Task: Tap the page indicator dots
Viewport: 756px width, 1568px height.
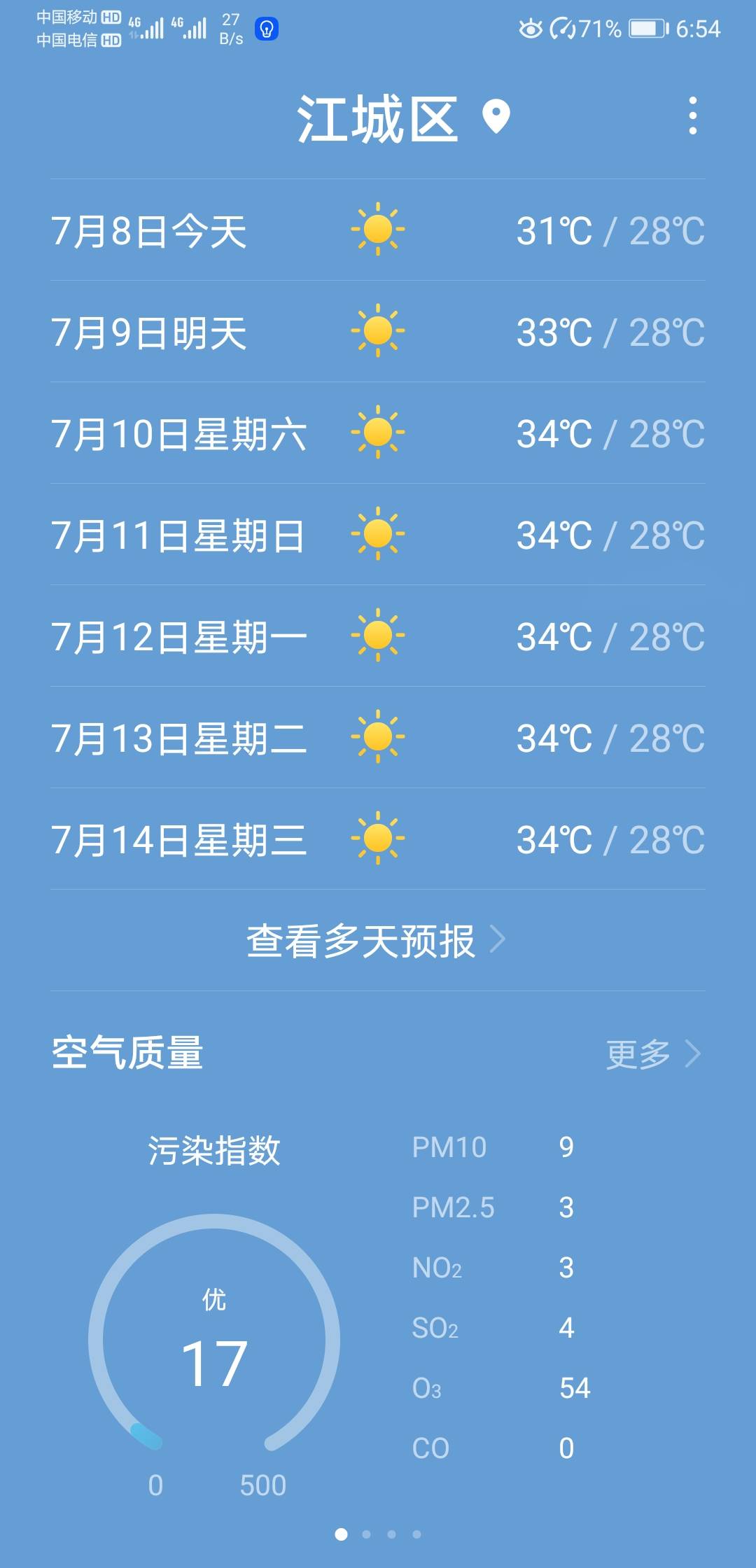Action: [378, 1534]
